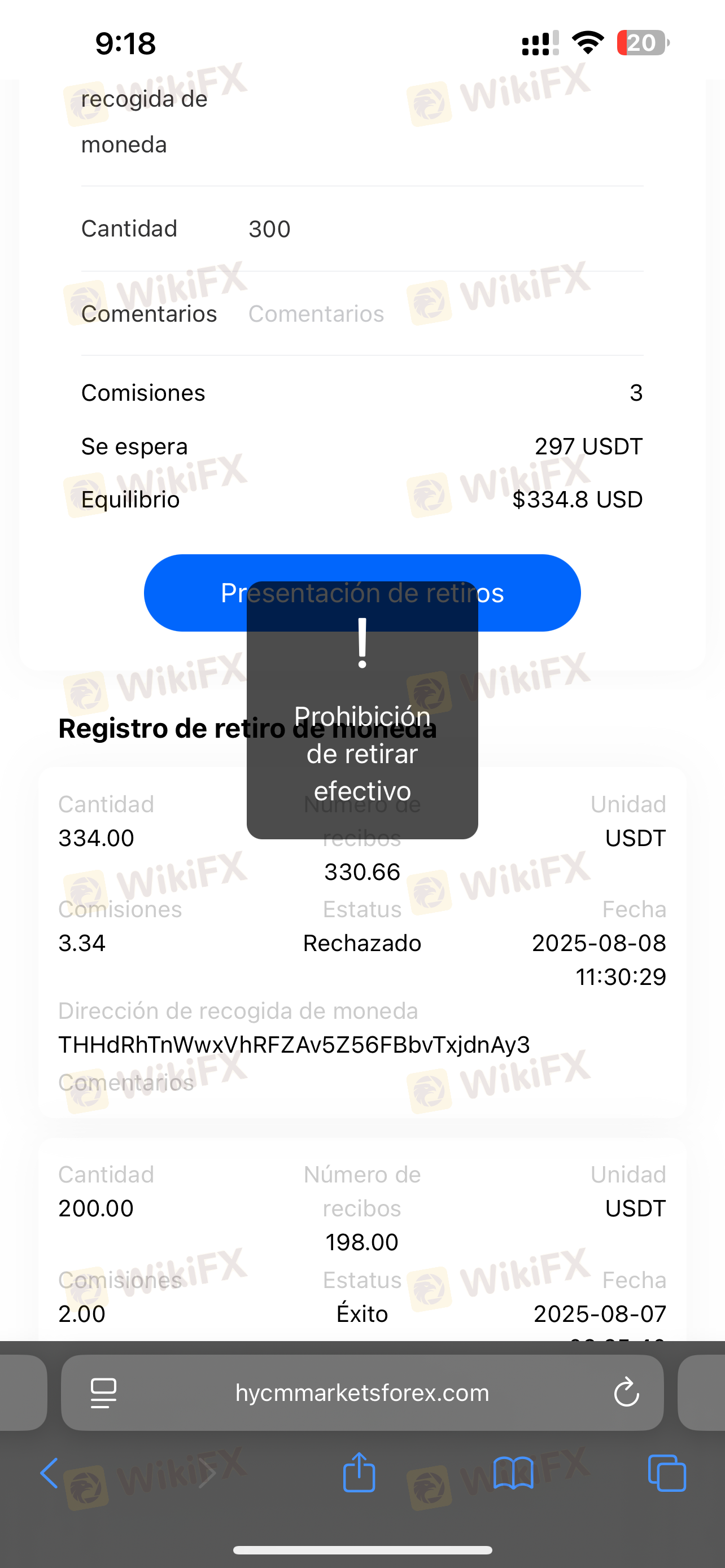Show all open tabs
This screenshot has height=1568, width=725.
667,1473
